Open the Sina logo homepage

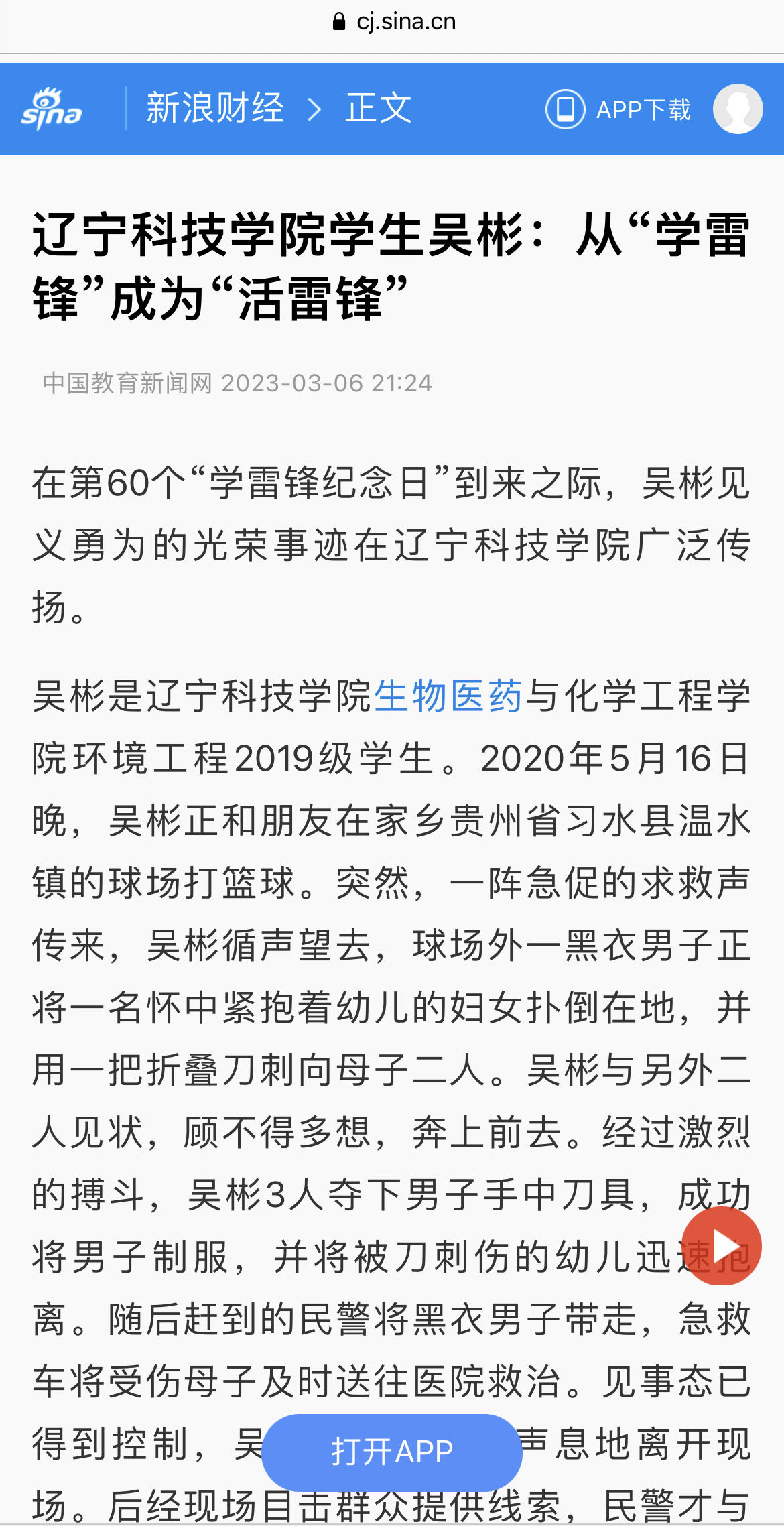[52, 109]
